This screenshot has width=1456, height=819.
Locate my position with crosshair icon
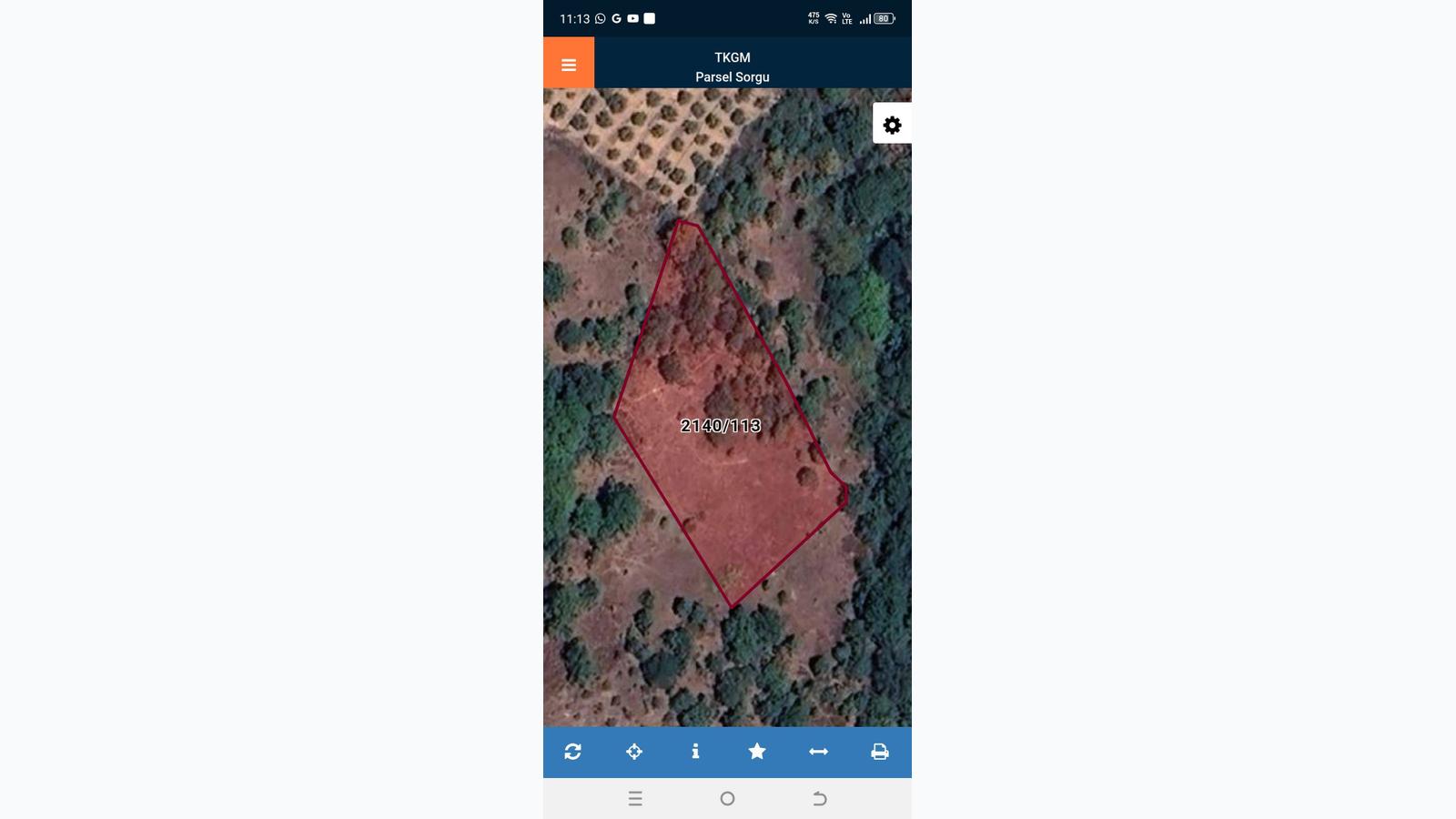634,752
